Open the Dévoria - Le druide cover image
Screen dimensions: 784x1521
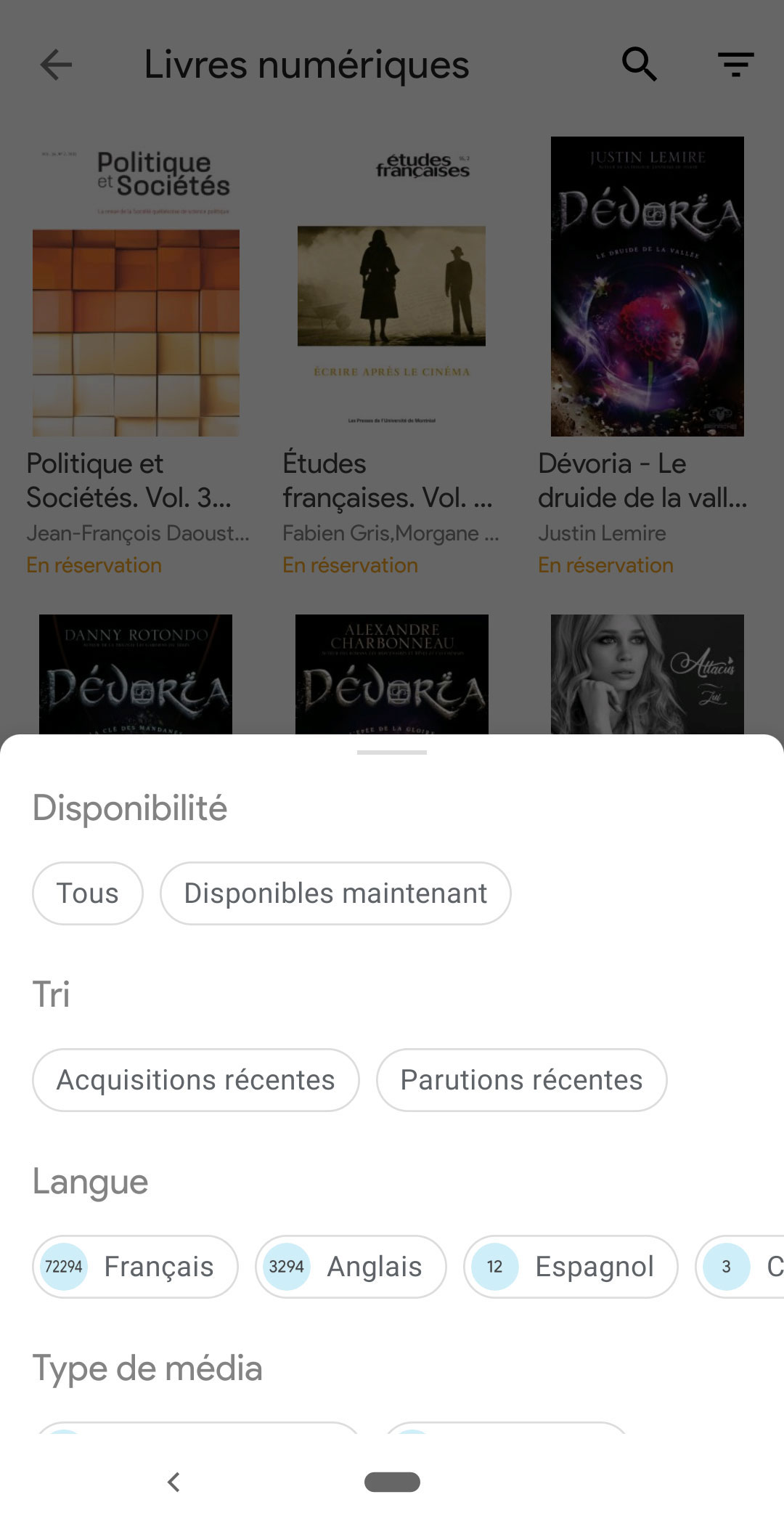click(646, 287)
